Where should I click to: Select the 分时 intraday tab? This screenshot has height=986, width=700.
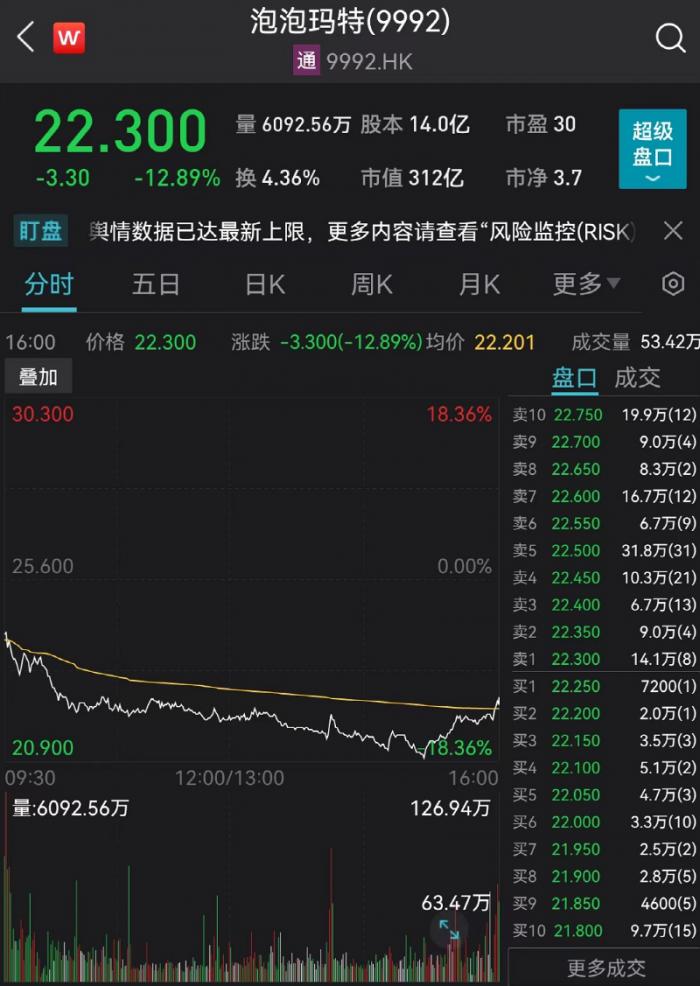click(49, 284)
